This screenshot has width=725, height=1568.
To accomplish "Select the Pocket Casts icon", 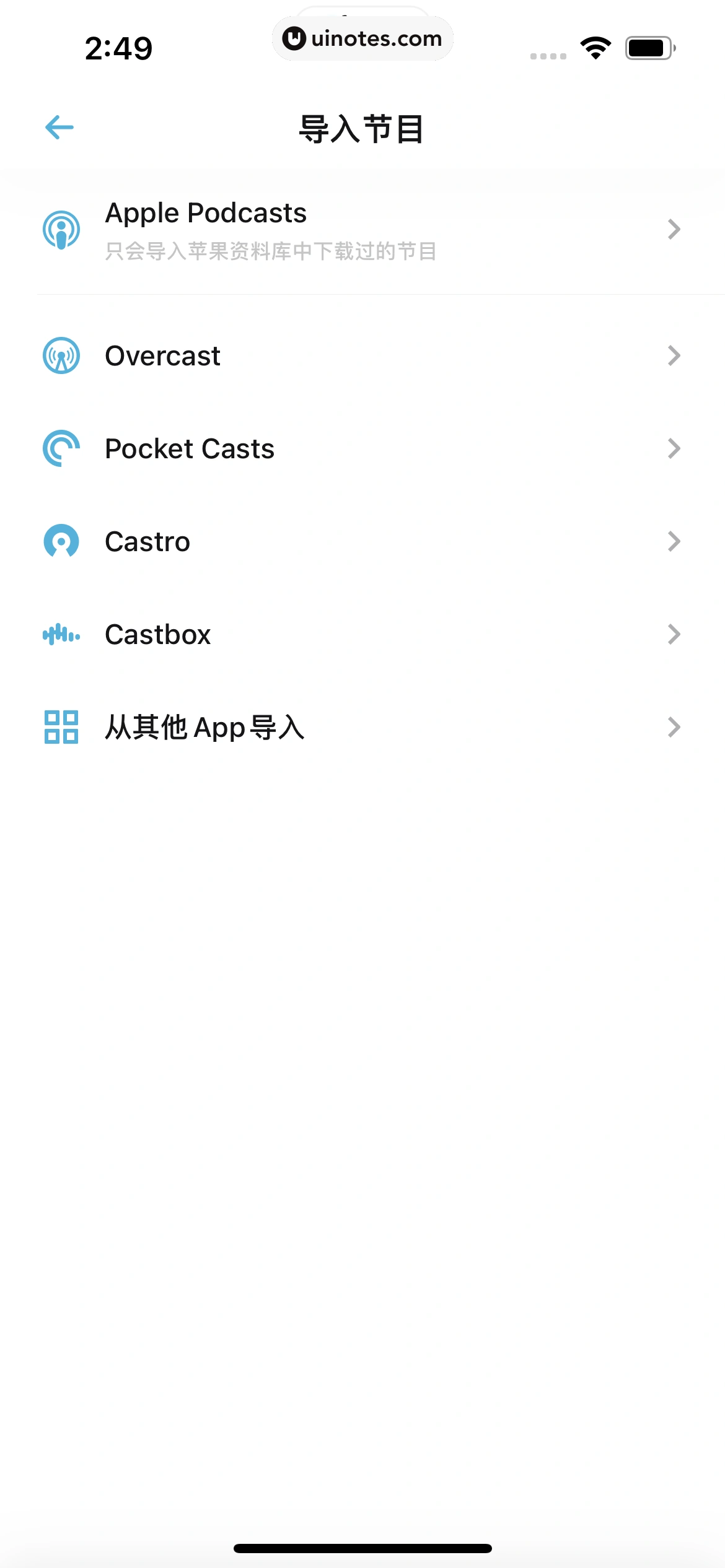I will pyautogui.click(x=60, y=448).
